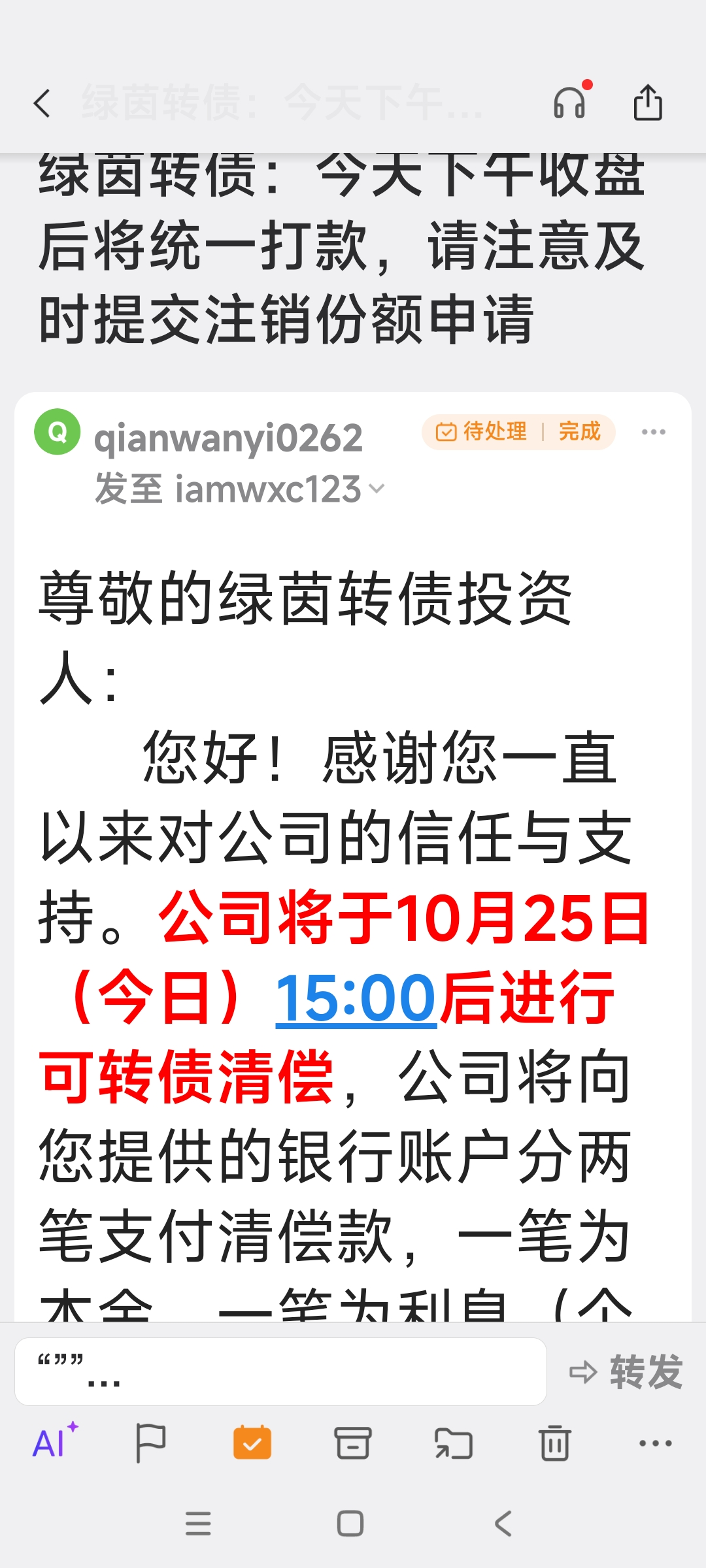Go back using the top-left arrow

point(42,103)
